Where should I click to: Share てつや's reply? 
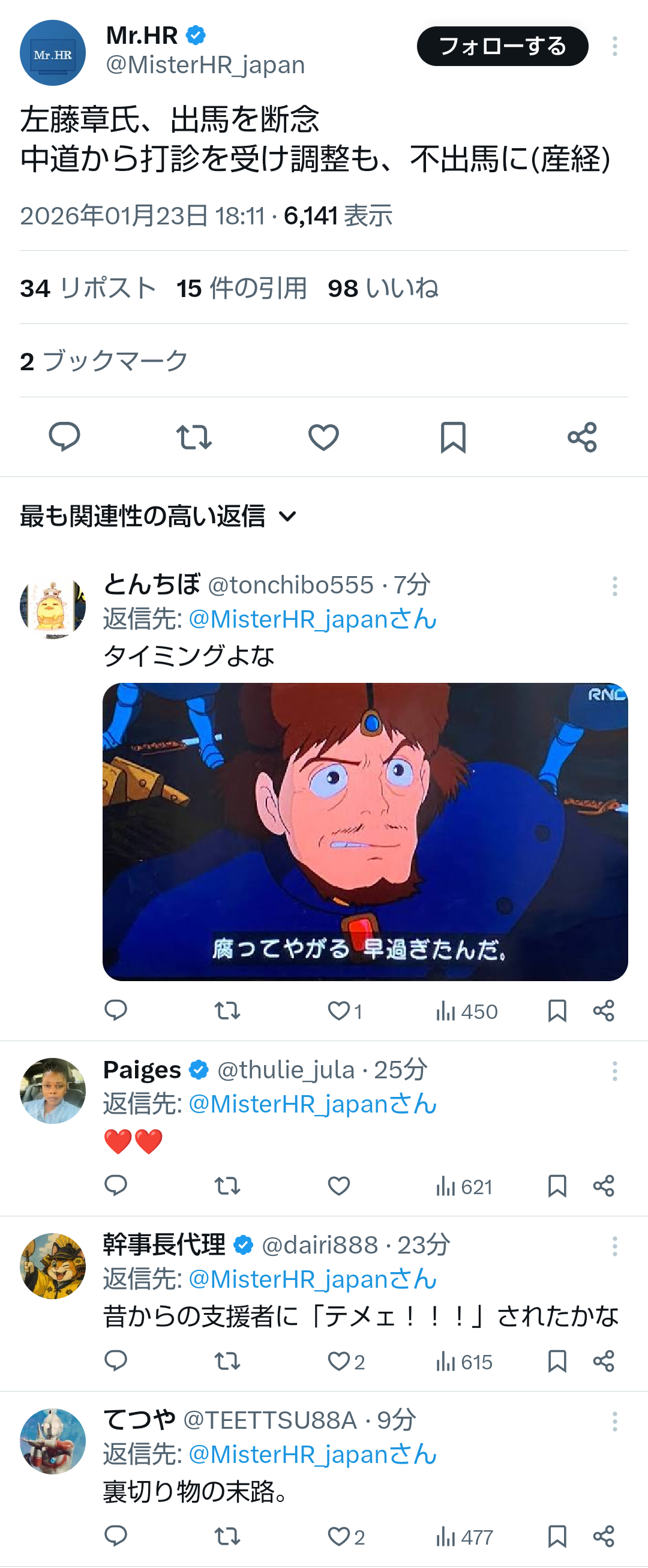coord(604,1536)
